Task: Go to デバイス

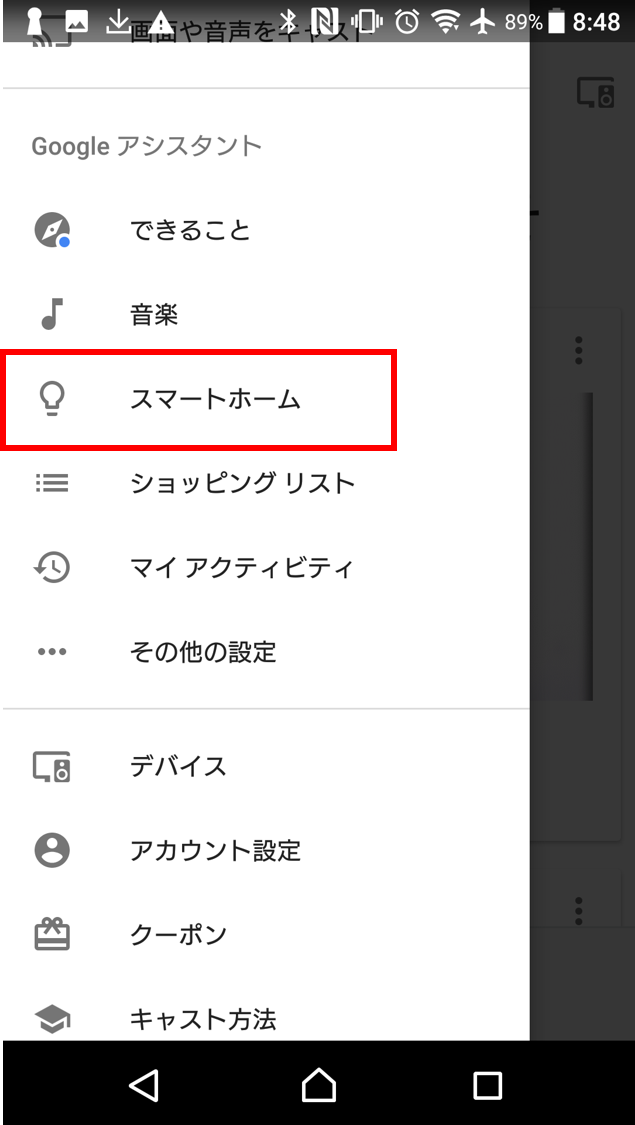Action: coord(265,766)
